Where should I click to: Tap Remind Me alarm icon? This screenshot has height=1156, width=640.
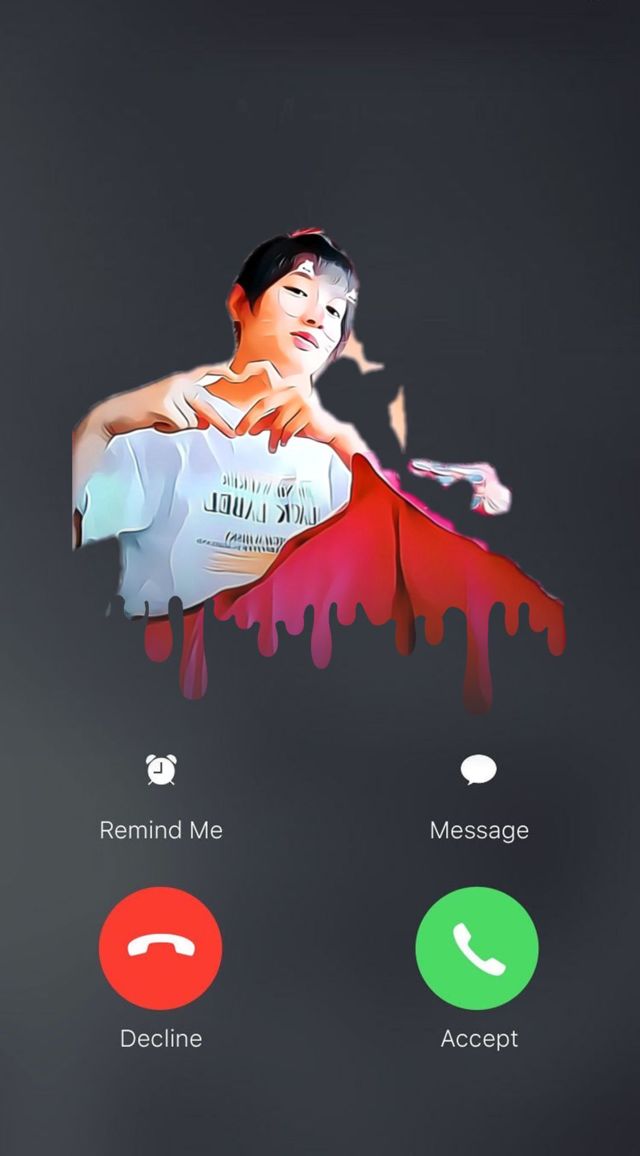[161, 770]
